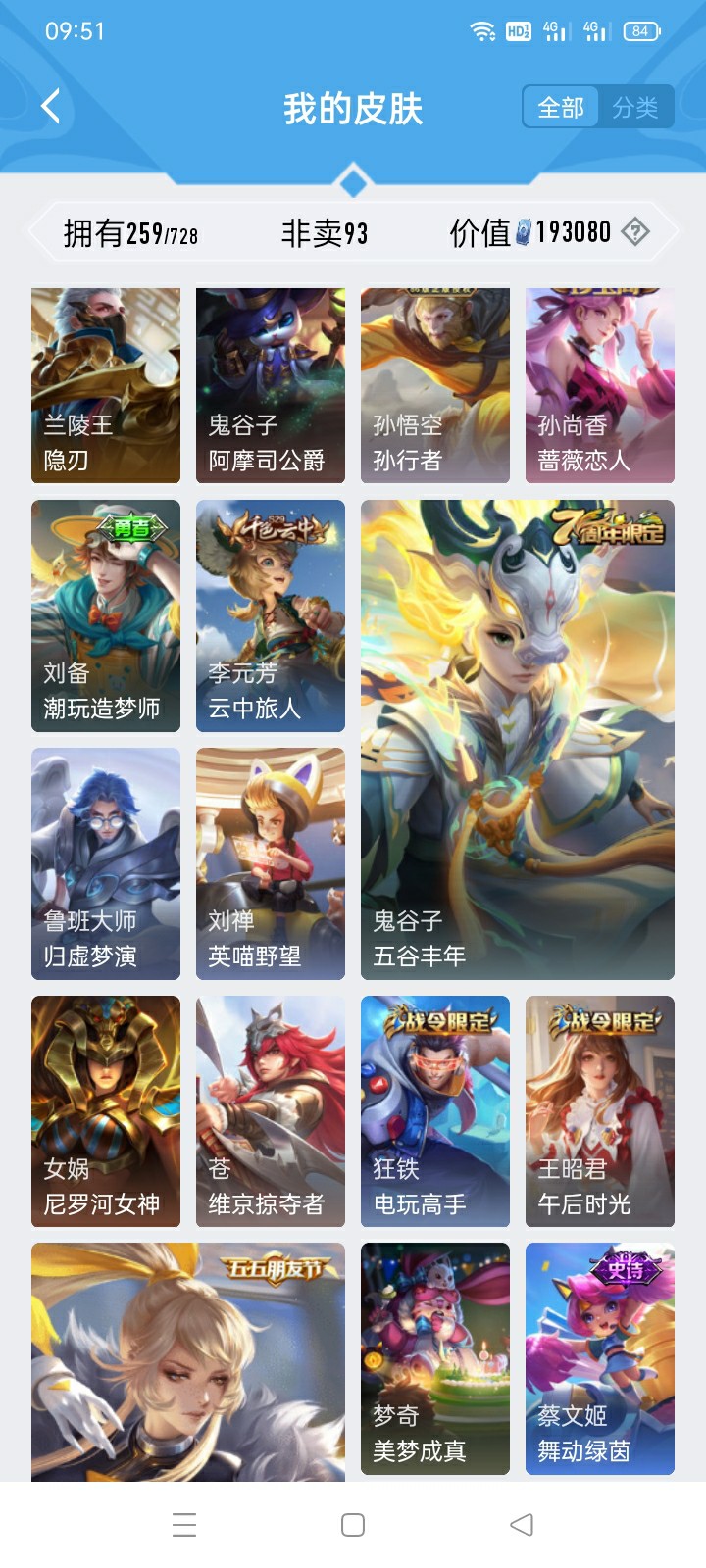The width and height of the screenshot is (706, 1568).
Task: Open the large 鬼谷子 五谷丰年 card
Action: pyautogui.click(x=518, y=739)
